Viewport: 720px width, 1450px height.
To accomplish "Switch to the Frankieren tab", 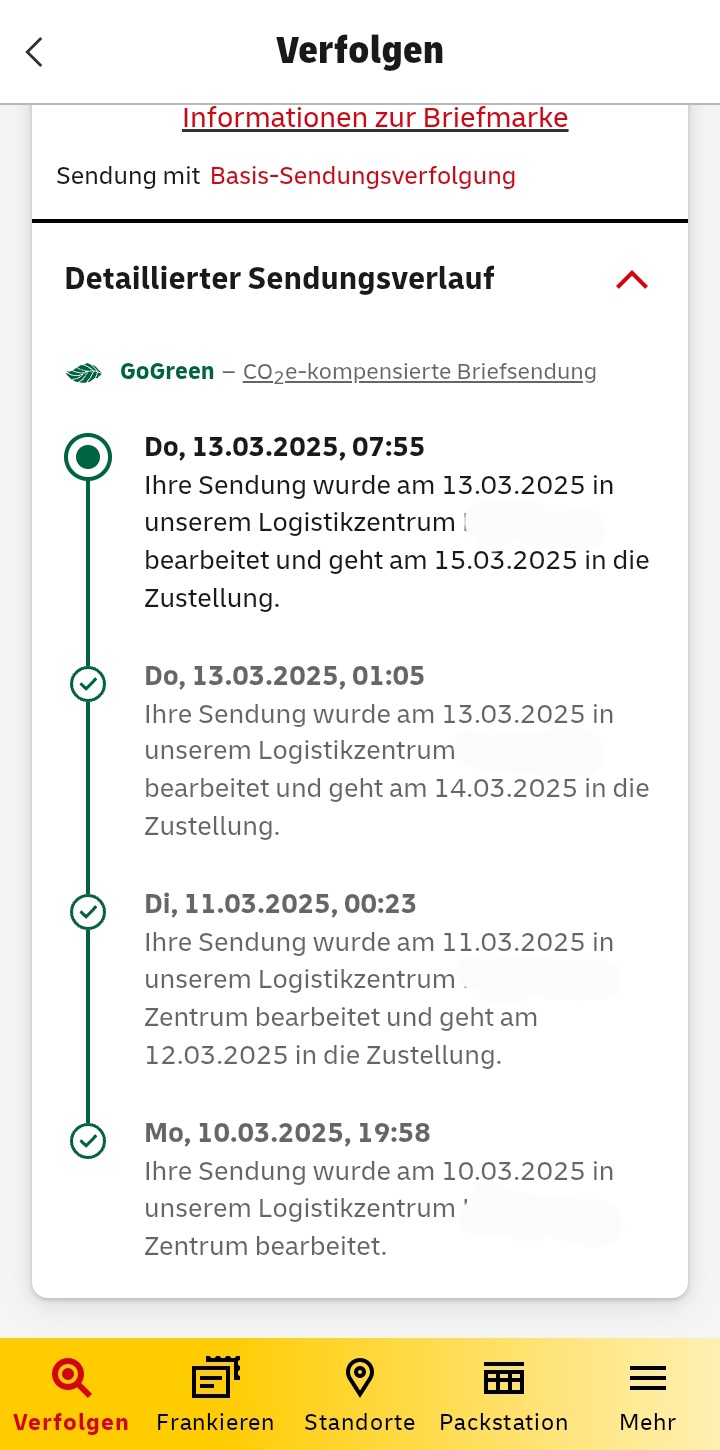I will [x=215, y=1394].
